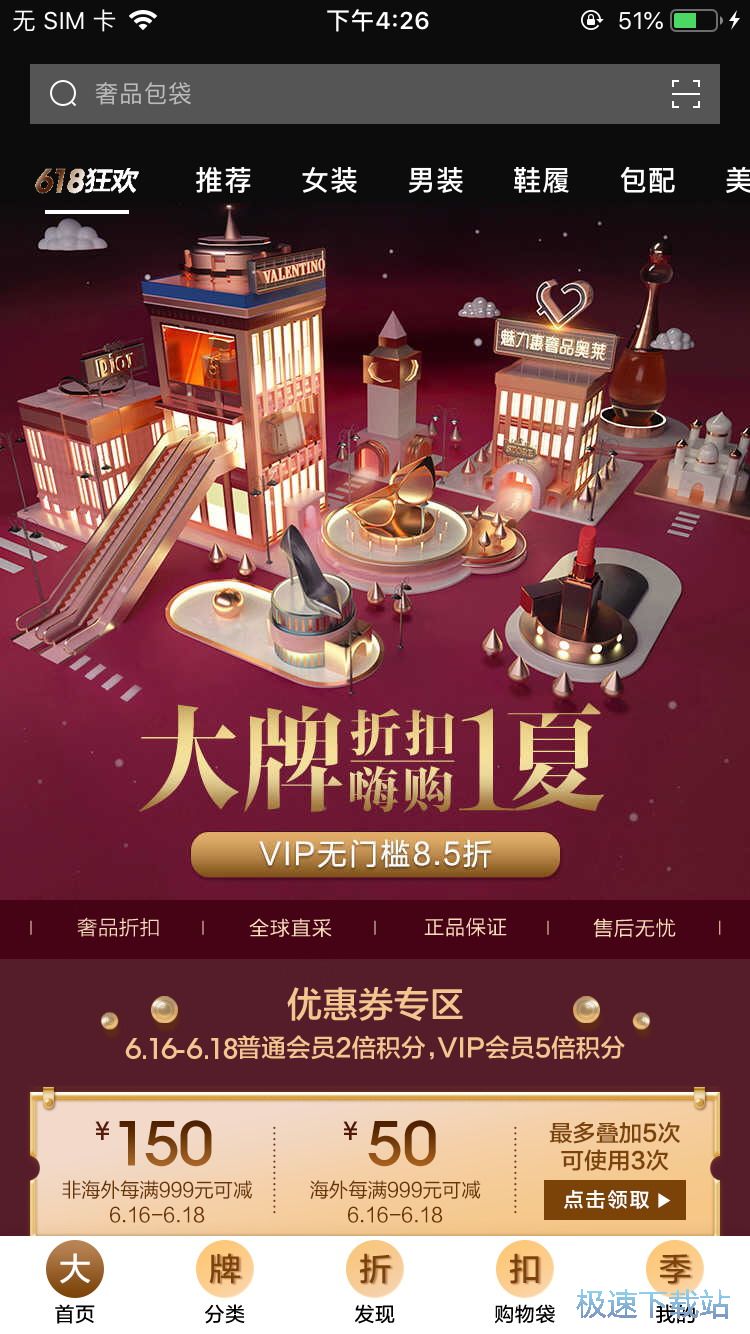
Task: Tap the VIP无门槛8.5折 button
Action: point(375,854)
